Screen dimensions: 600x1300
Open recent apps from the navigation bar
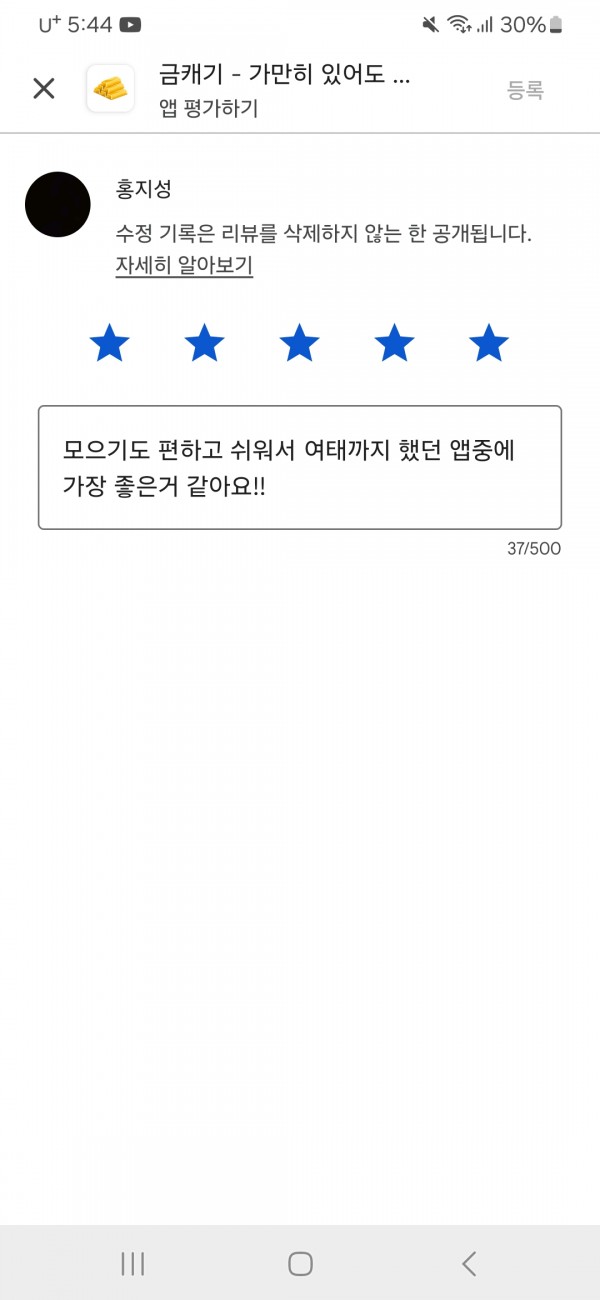coord(132,1264)
